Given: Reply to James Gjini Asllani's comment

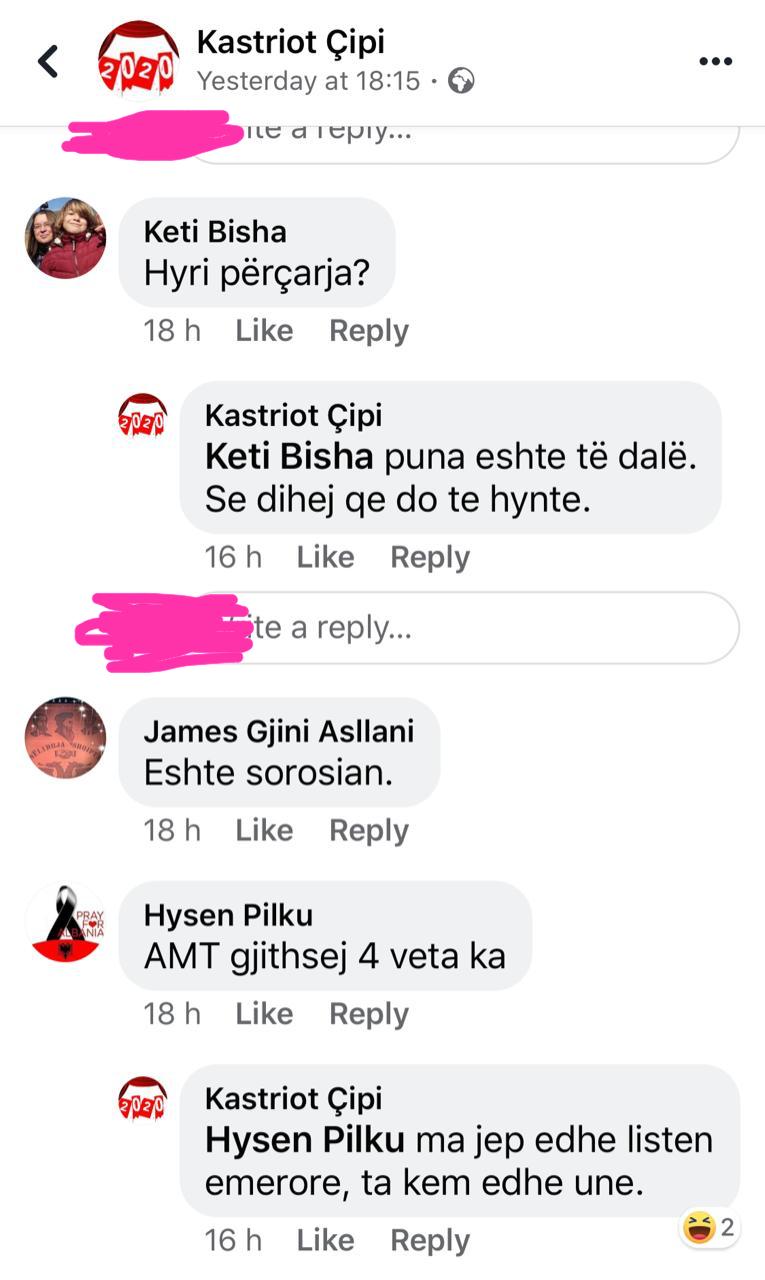Looking at the screenshot, I should pyautogui.click(x=369, y=830).
